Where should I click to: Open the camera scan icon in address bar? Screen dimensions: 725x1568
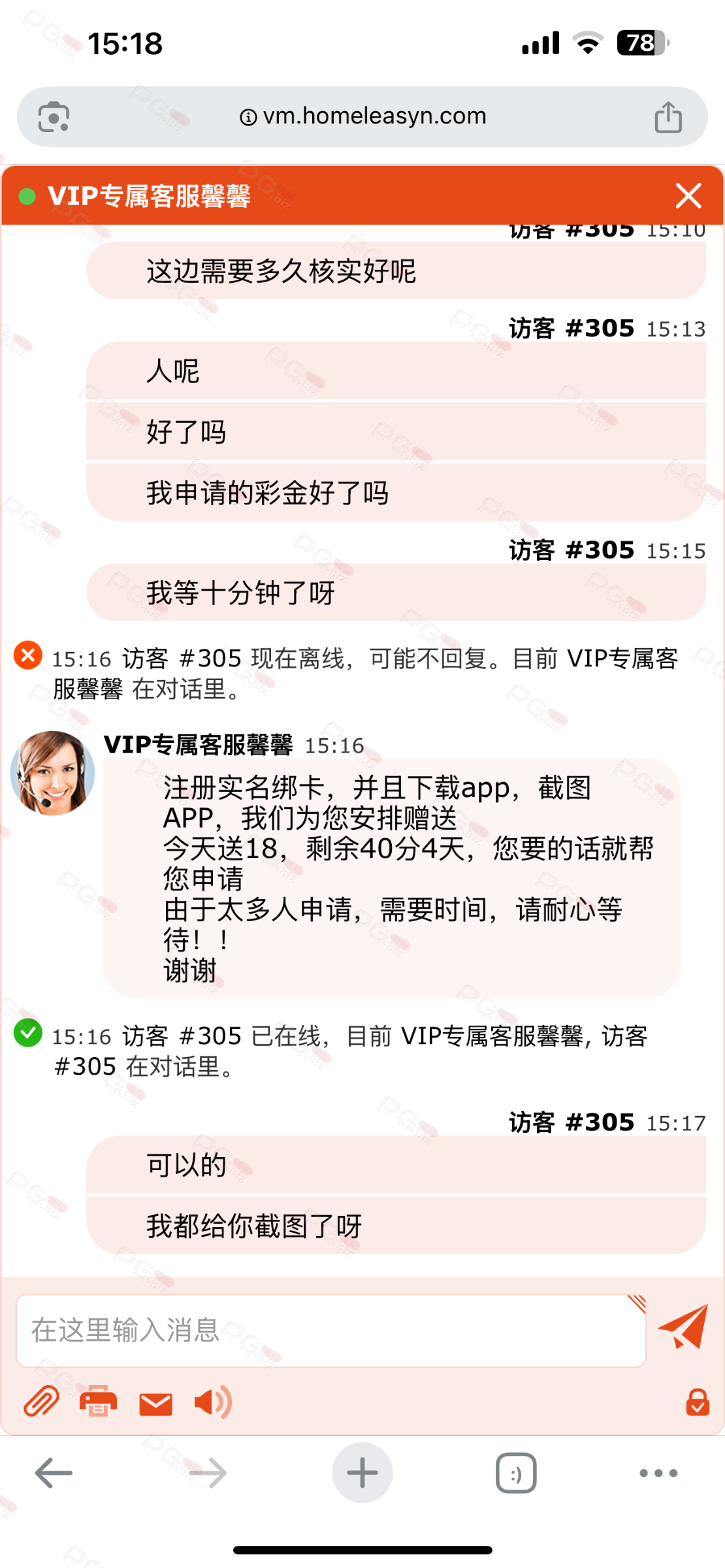click(x=54, y=117)
